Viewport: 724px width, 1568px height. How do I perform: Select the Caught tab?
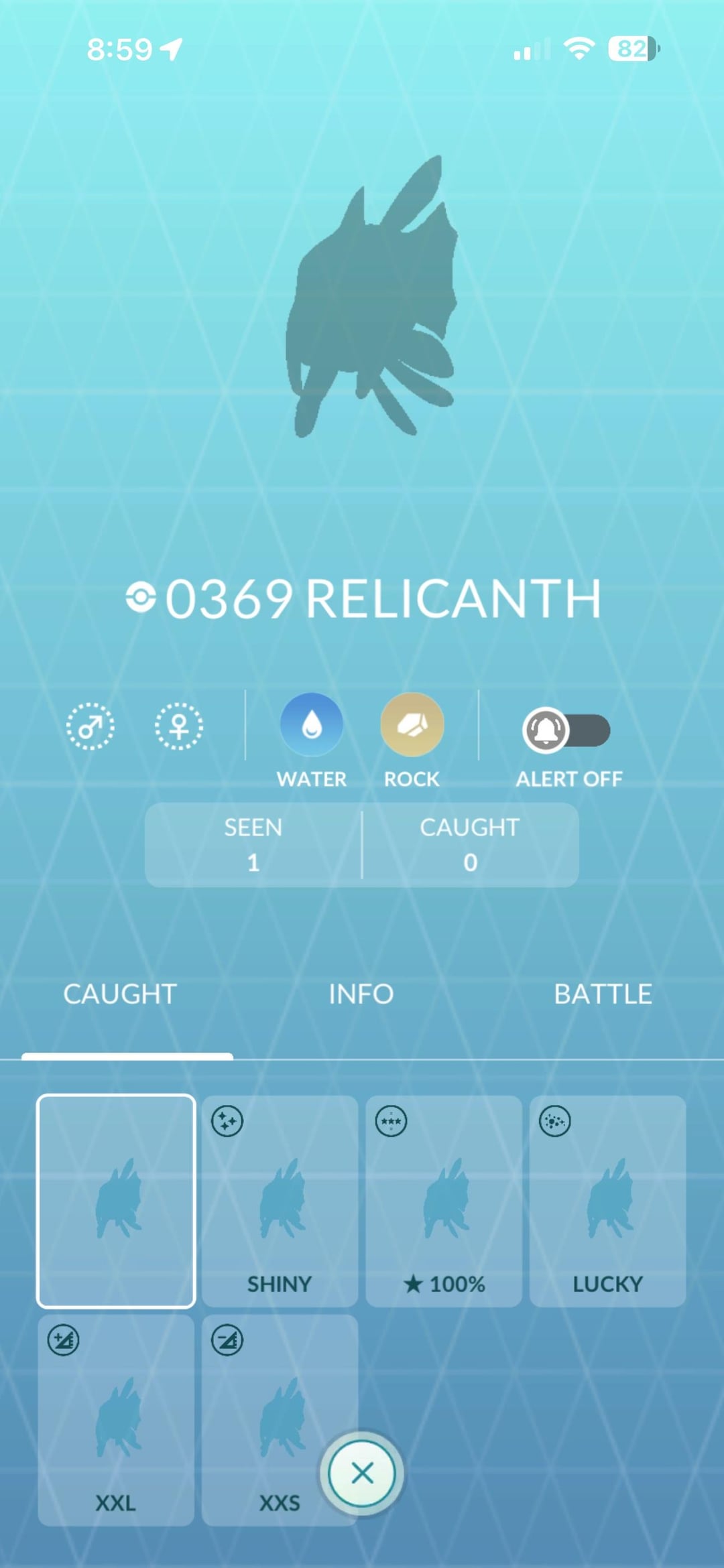(x=120, y=994)
